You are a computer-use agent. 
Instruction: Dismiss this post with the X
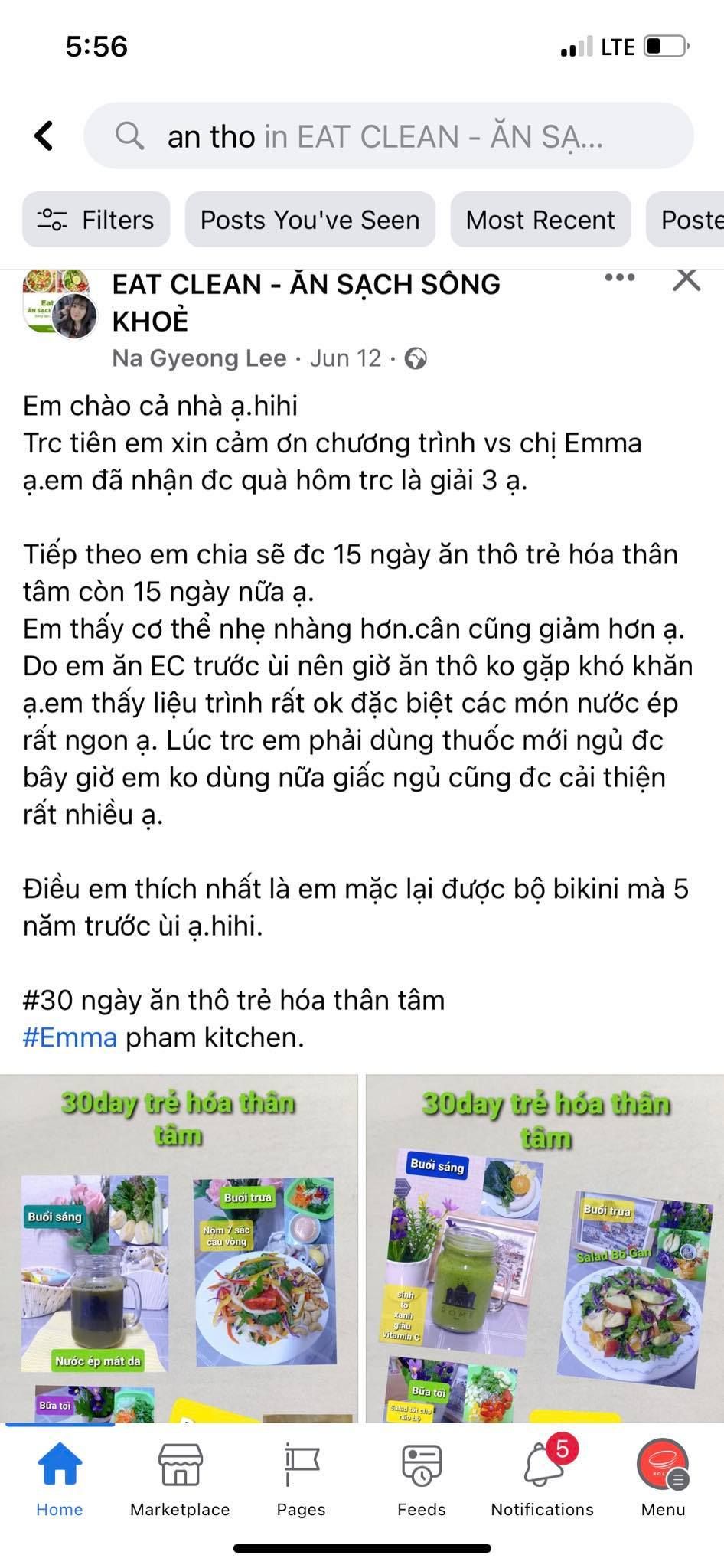(x=686, y=280)
